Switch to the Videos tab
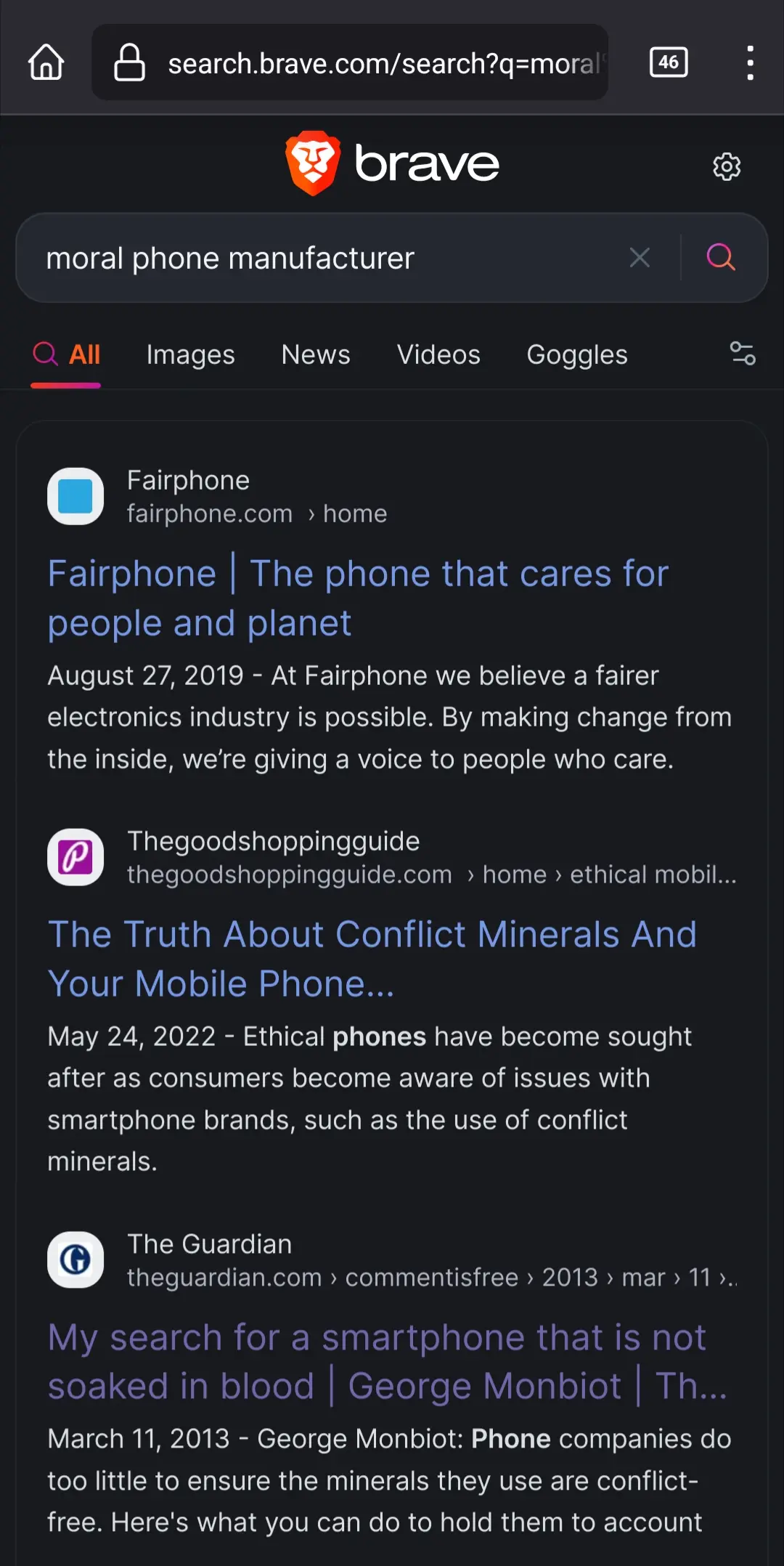784x1566 pixels. tap(438, 354)
